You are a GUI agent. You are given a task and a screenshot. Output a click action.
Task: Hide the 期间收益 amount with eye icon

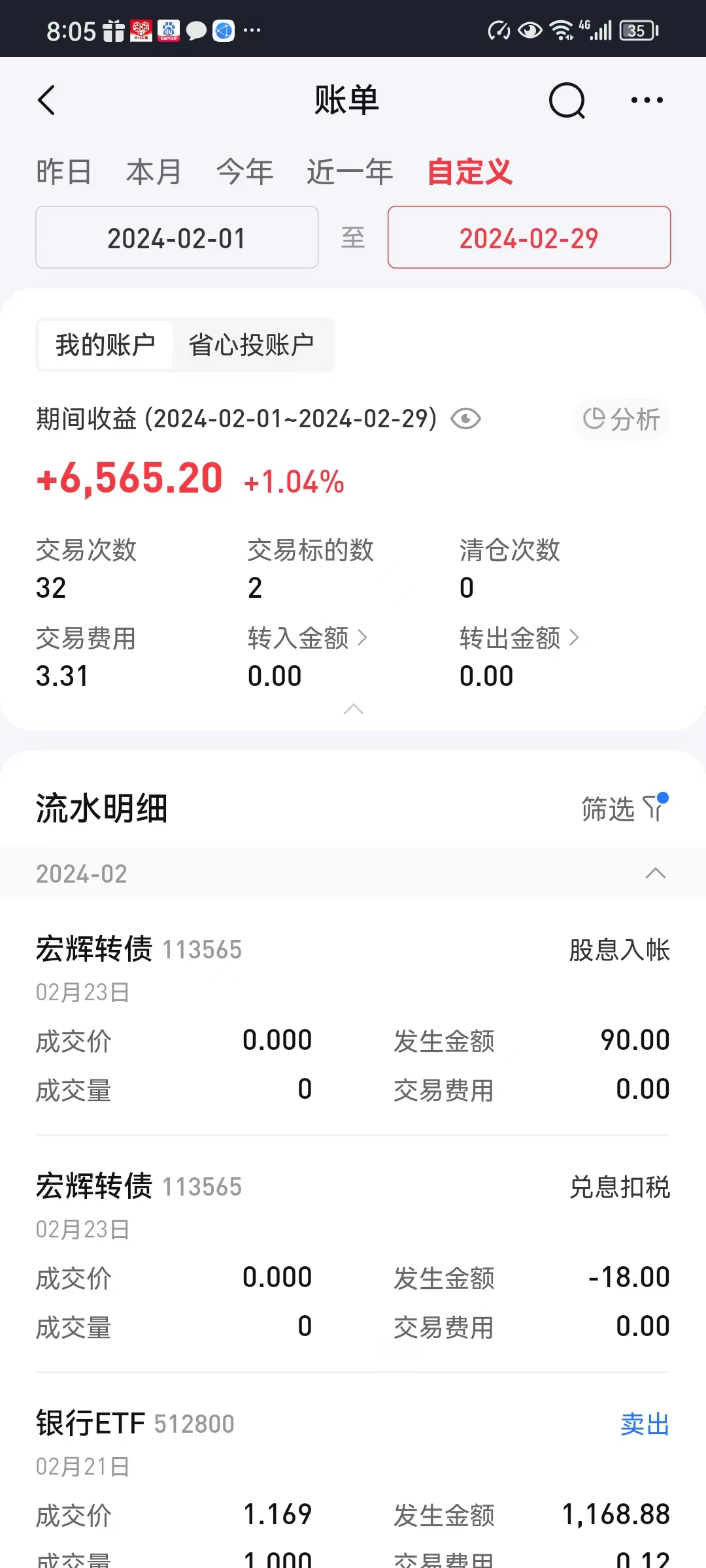pos(465,419)
